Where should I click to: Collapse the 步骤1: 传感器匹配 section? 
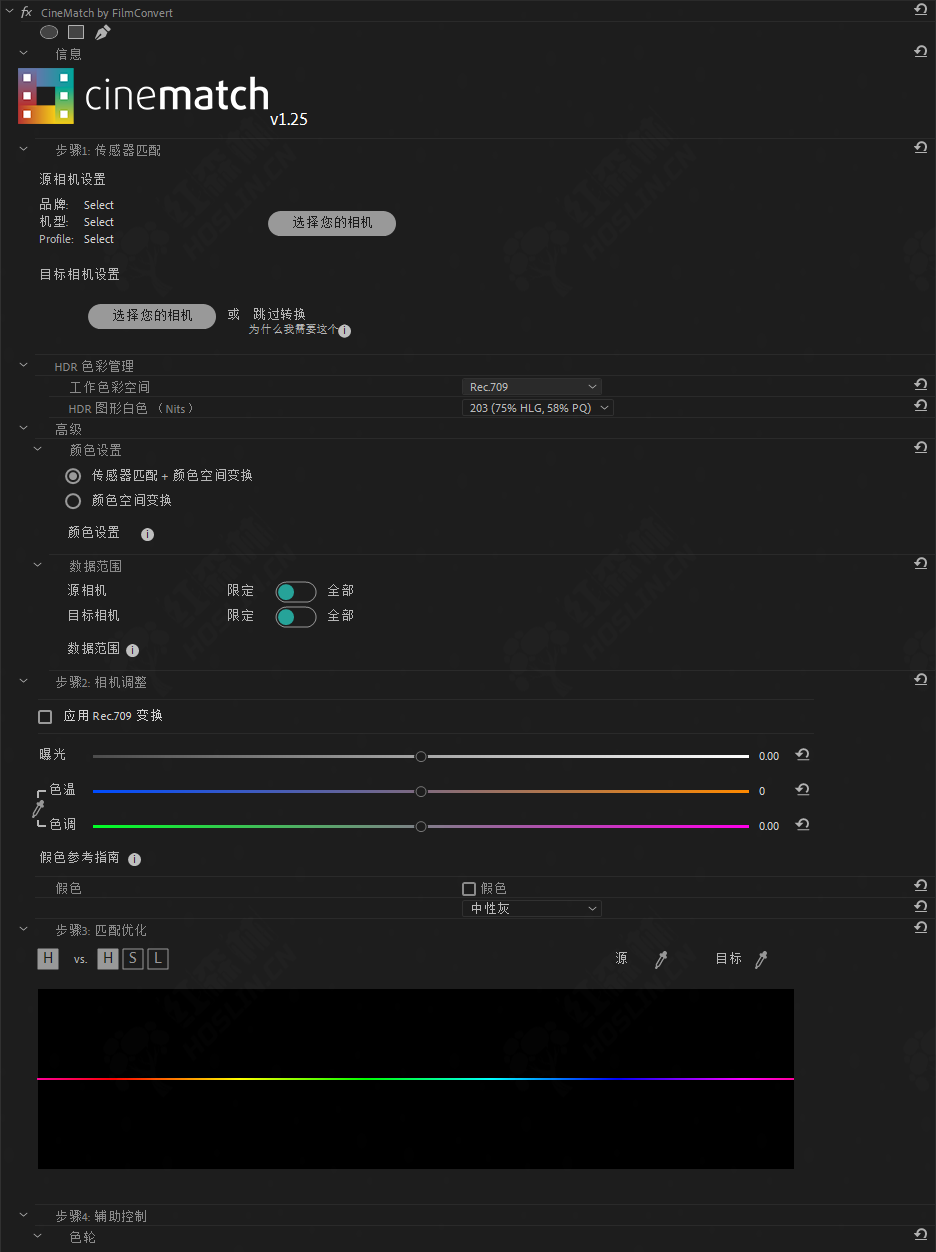(x=24, y=149)
